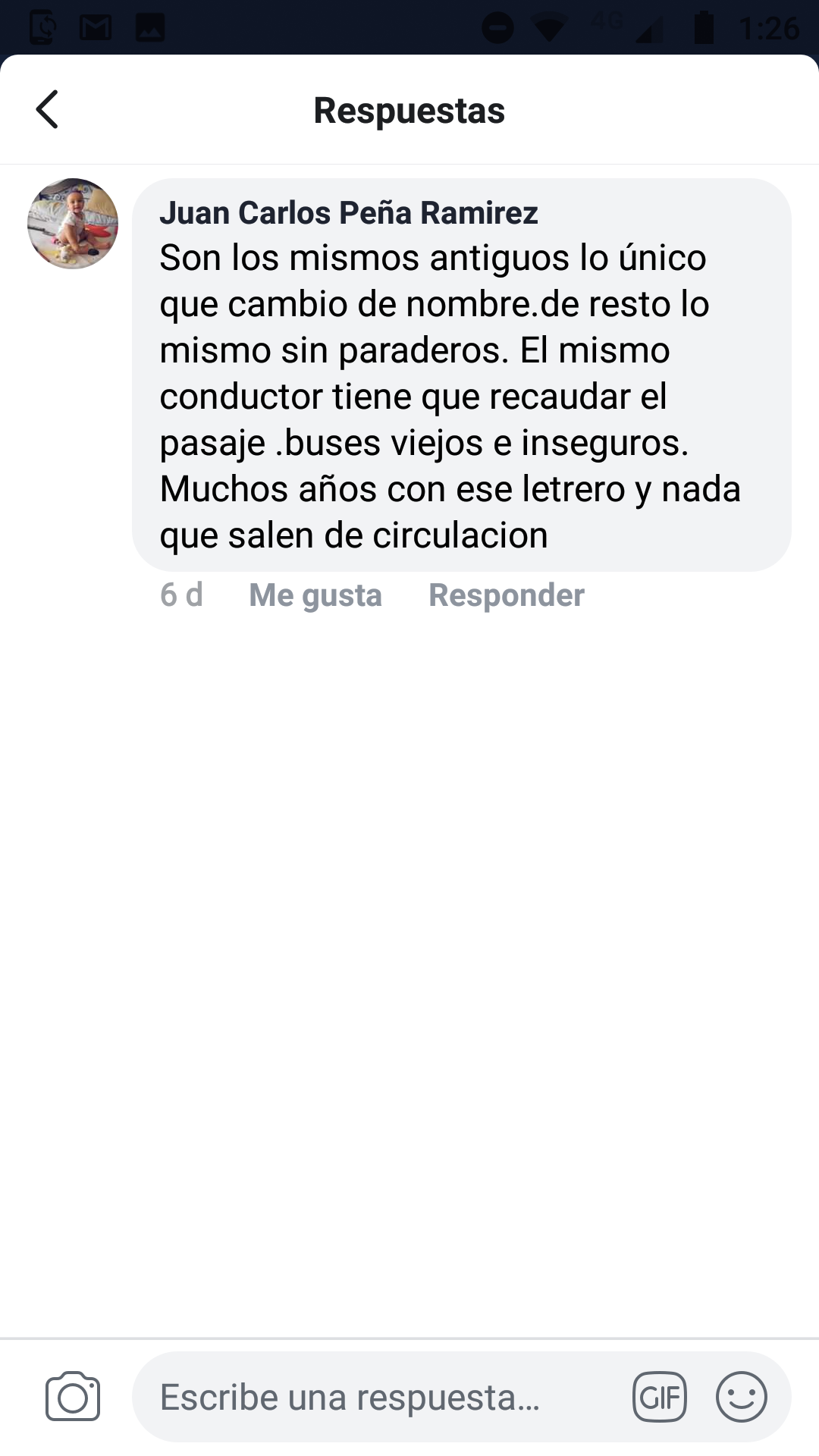Viewport: 819px width, 1456px height.
Task: Open Juan Carlos Peña Ramirez's profile picture
Action: click(x=73, y=224)
